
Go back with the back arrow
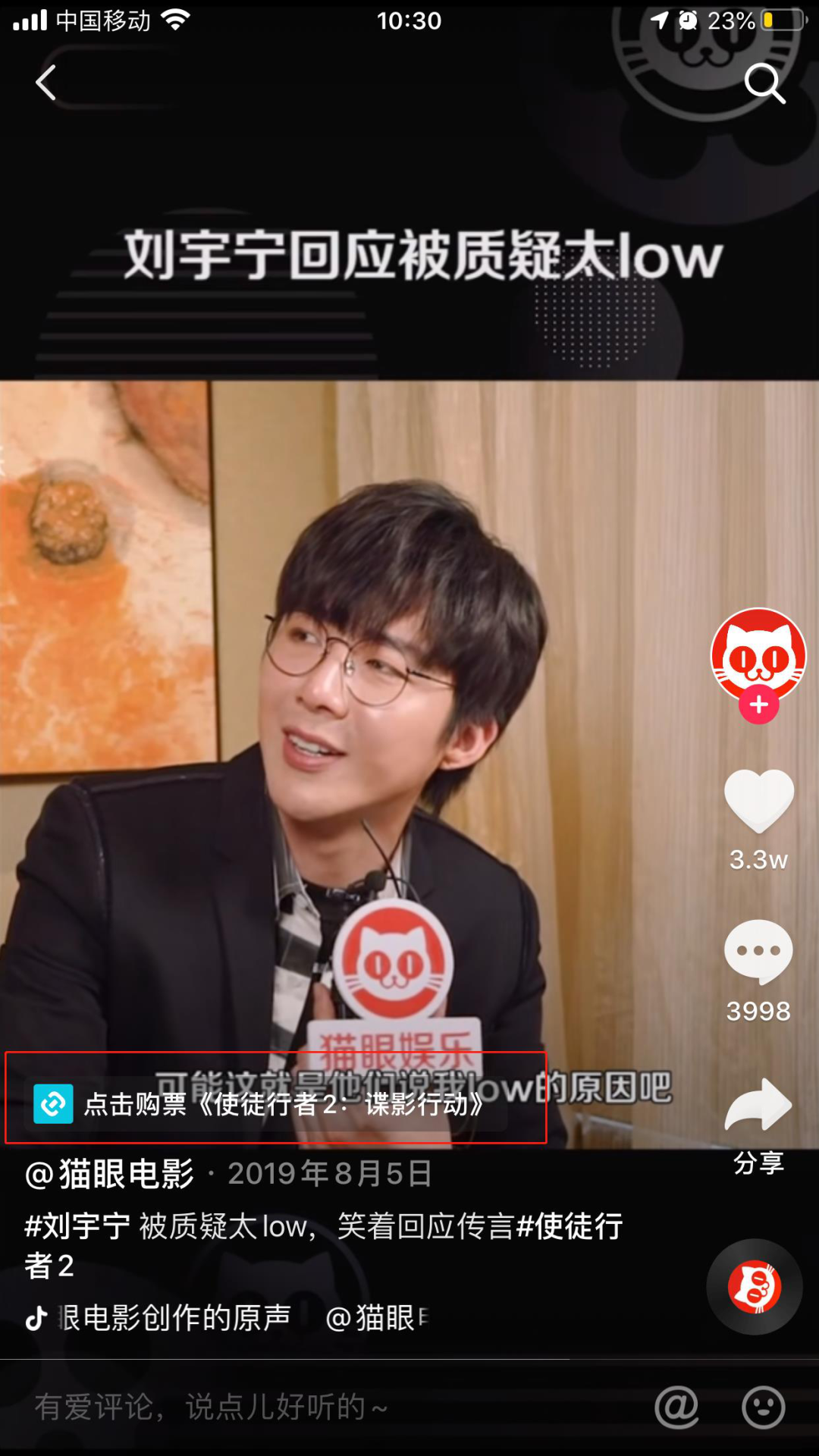pyautogui.click(x=46, y=82)
